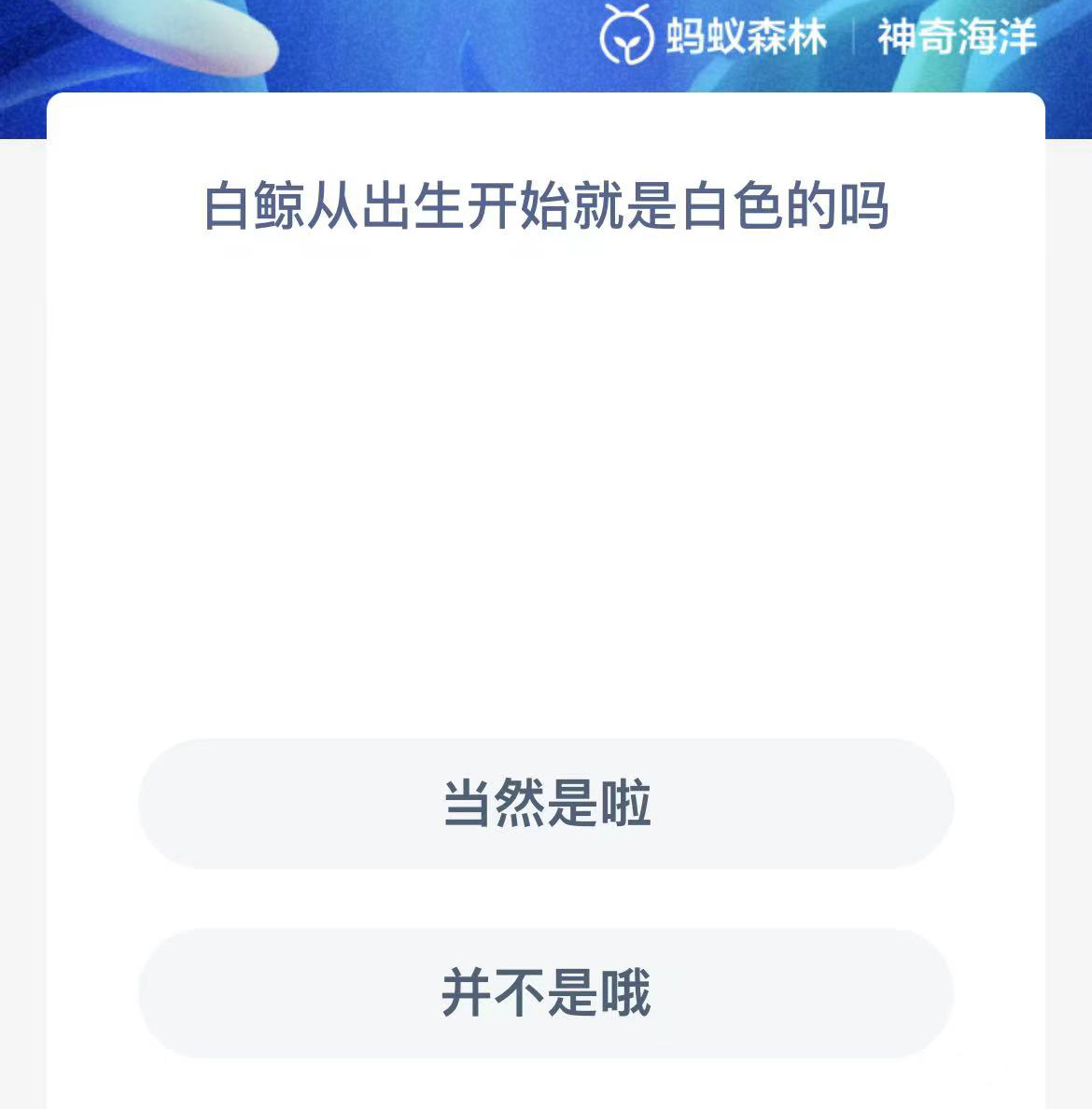The image size is (1092, 1109).
Task: Open the 蚂蚁森林 section from the banner
Action: click(x=745, y=38)
